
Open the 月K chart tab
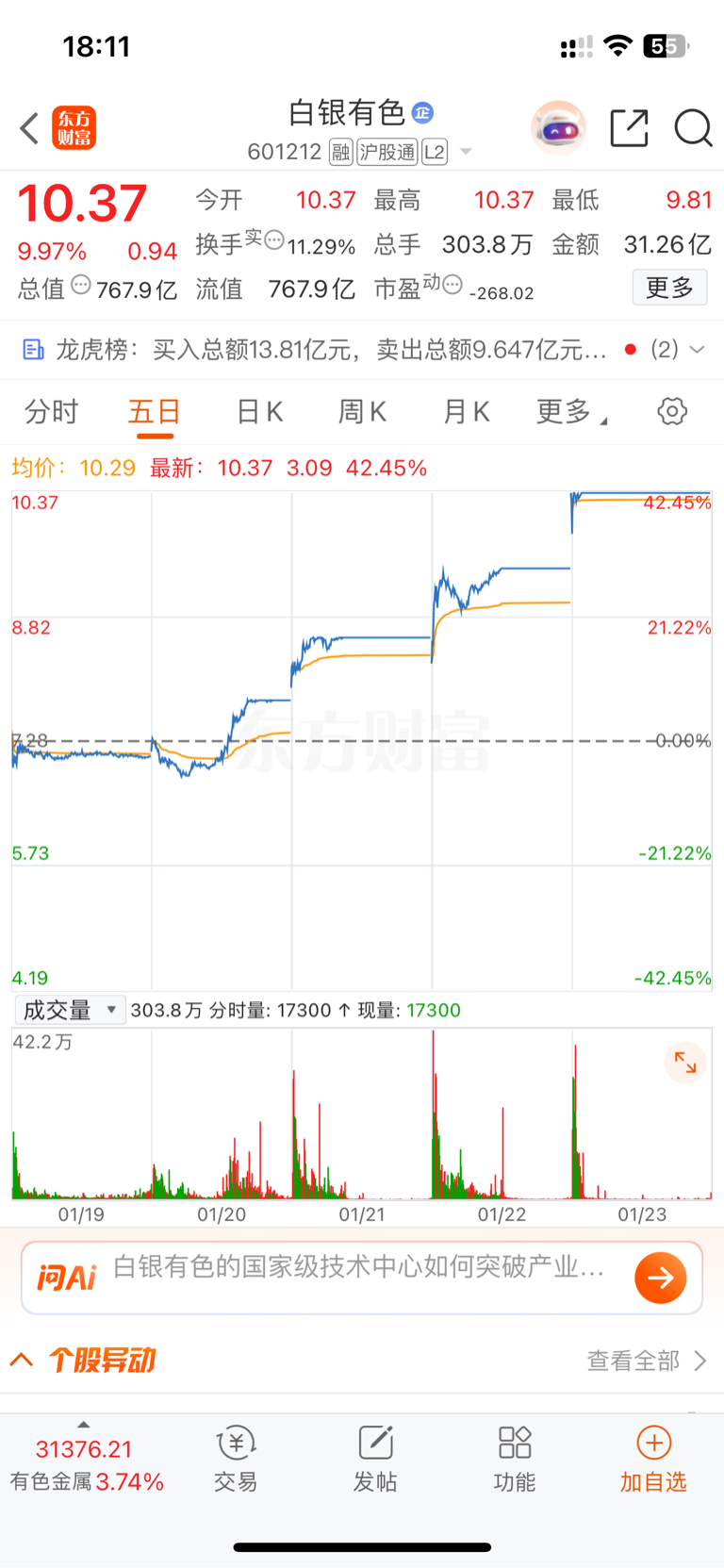point(466,412)
